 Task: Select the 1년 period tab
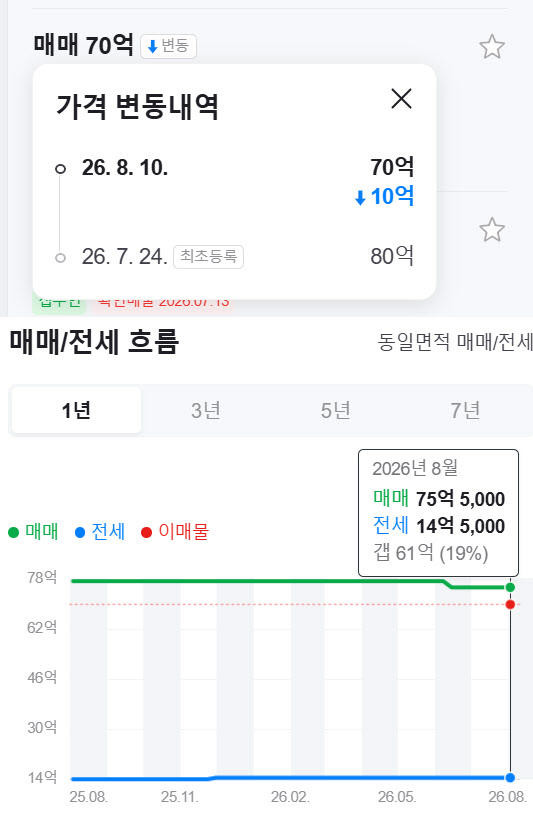click(76, 410)
